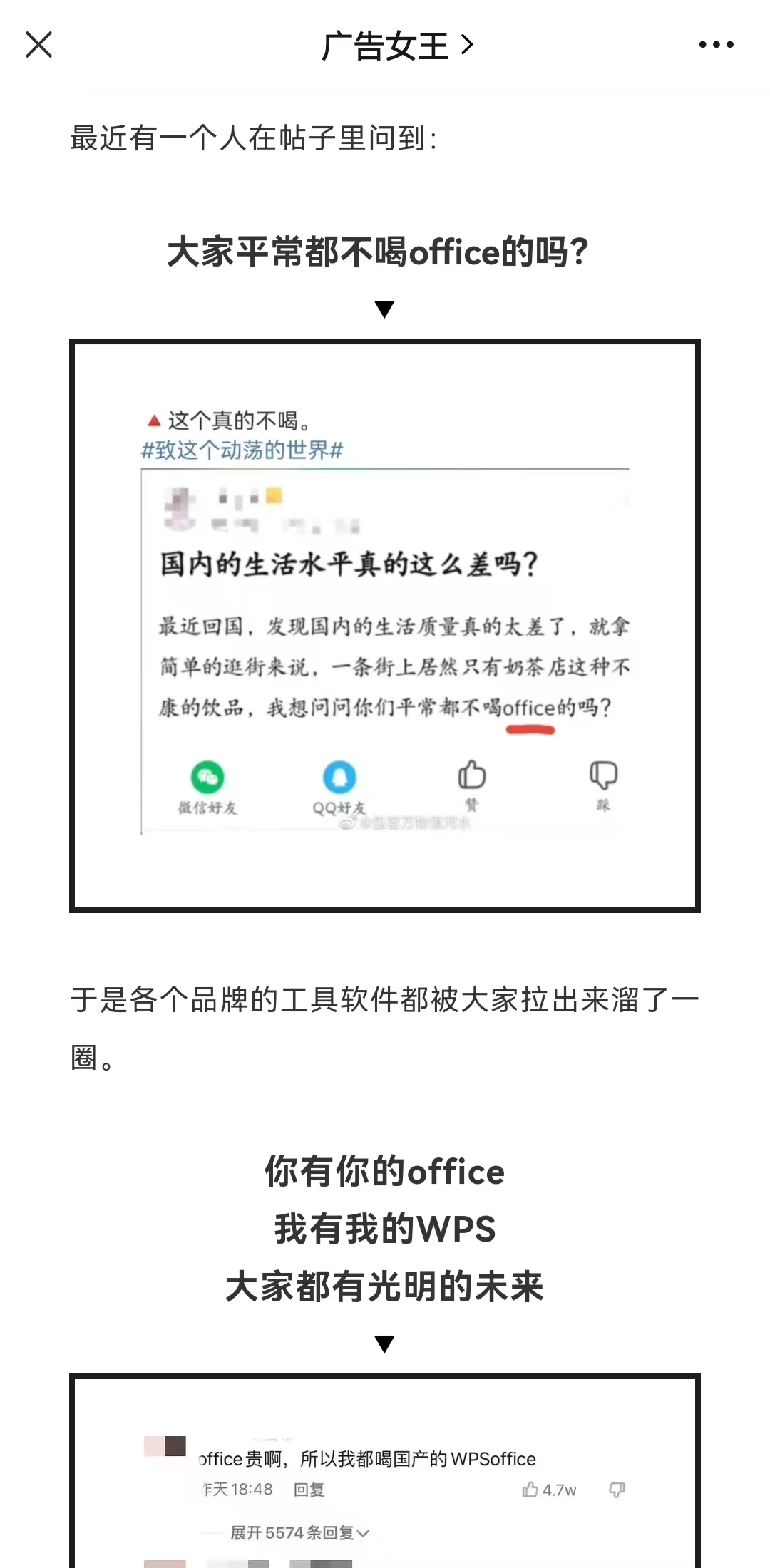Close the article page

(x=38, y=45)
